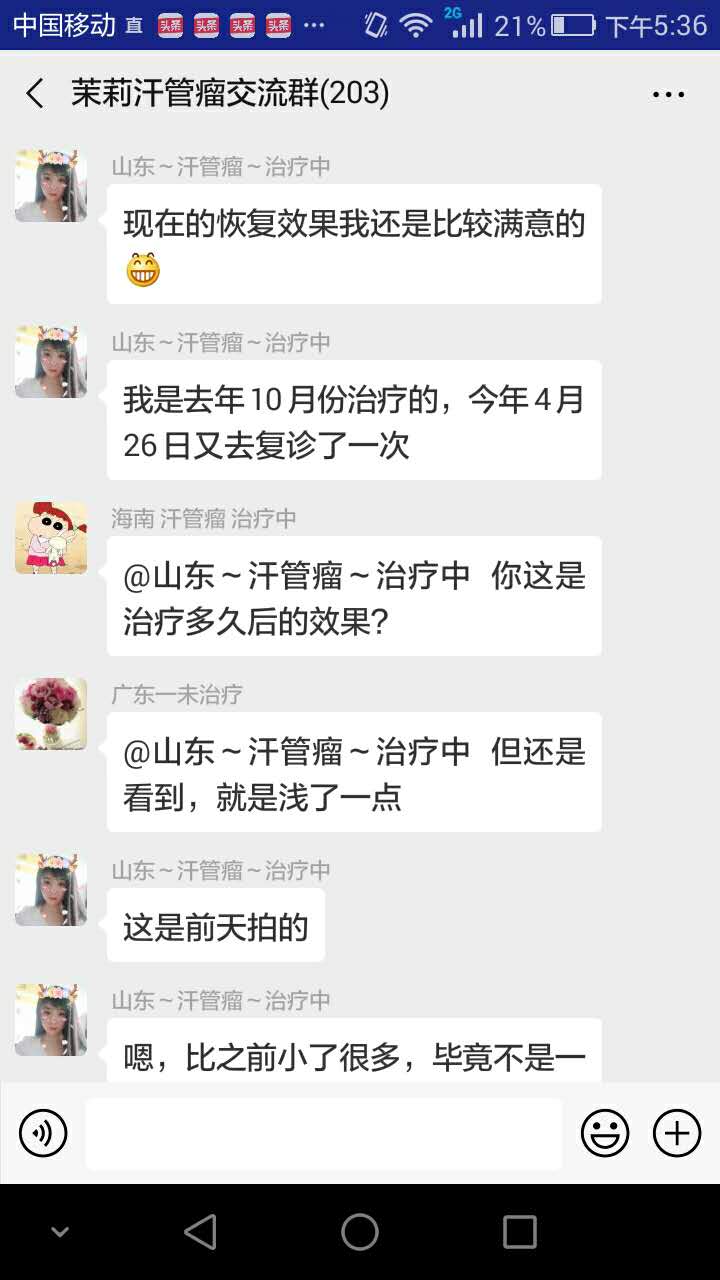Image resolution: width=720 pixels, height=1280 pixels.
Task: Tap the message input text field
Action: coord(323,1132)
